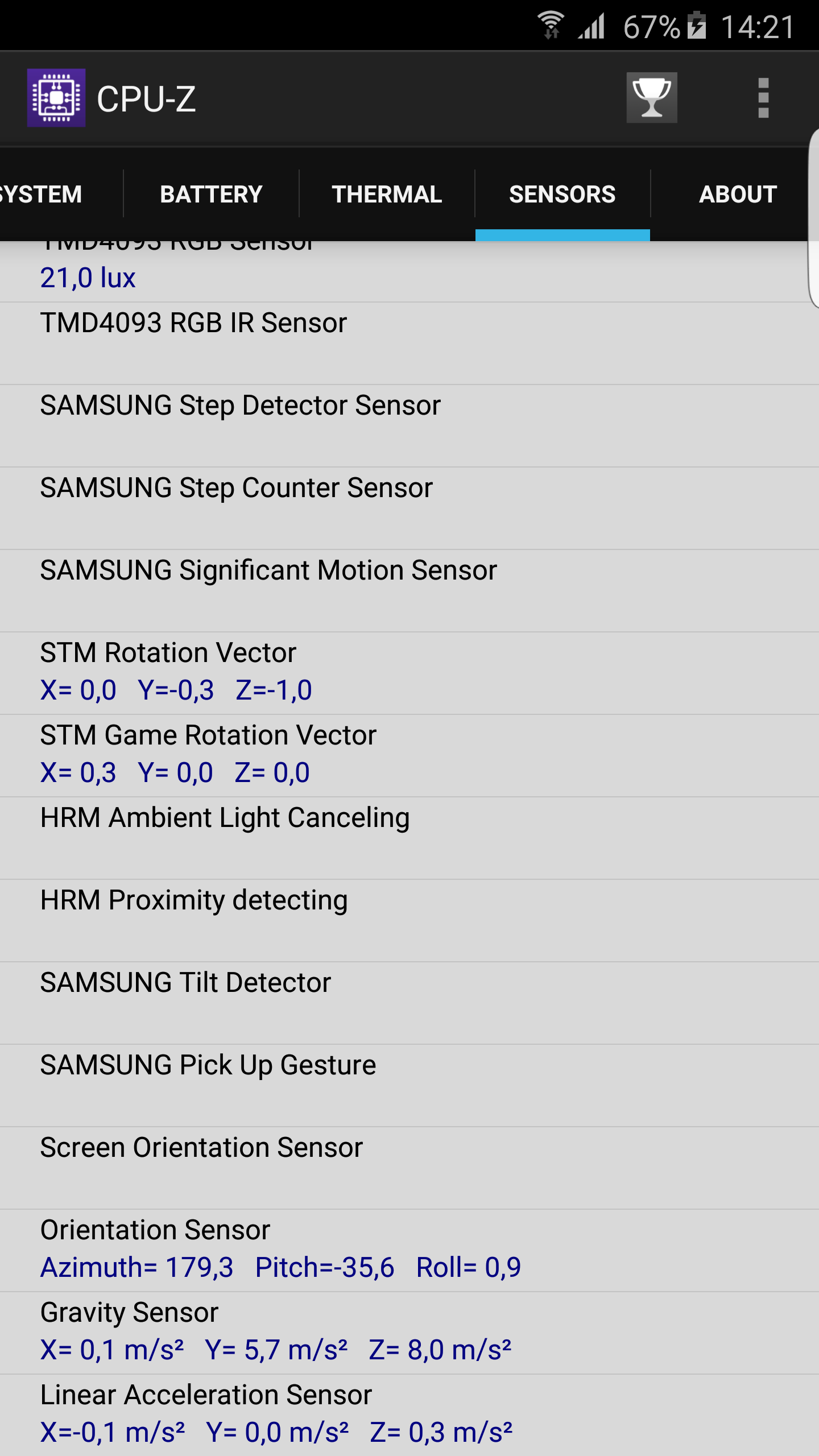The width and height of the screenshot is (819, 1456).
Task: Open the three-dot overflow menu
Action: [763, 98]
